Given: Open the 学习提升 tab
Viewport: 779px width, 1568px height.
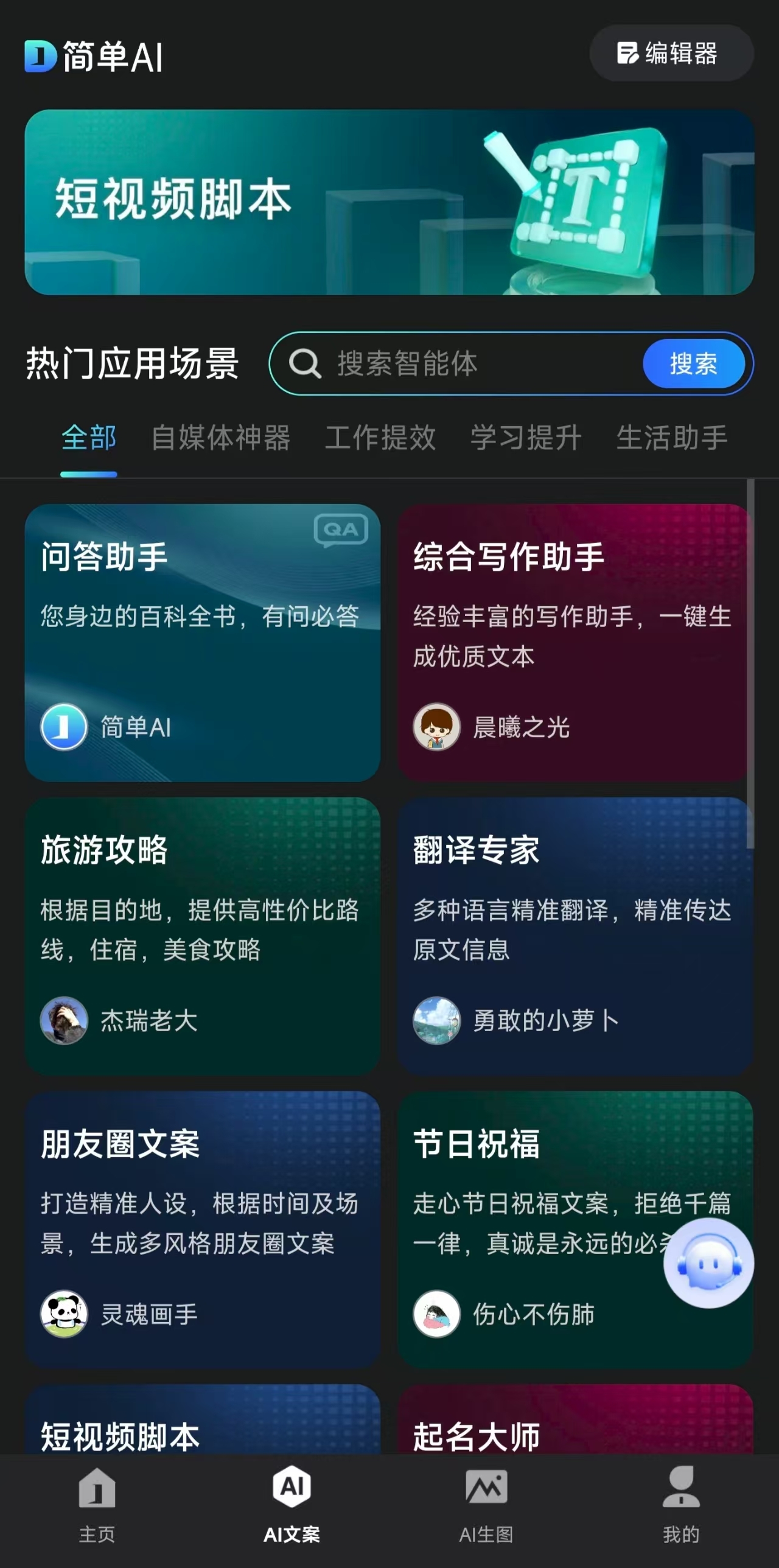Looking at the screenshot, I should (x=525, y=438).
